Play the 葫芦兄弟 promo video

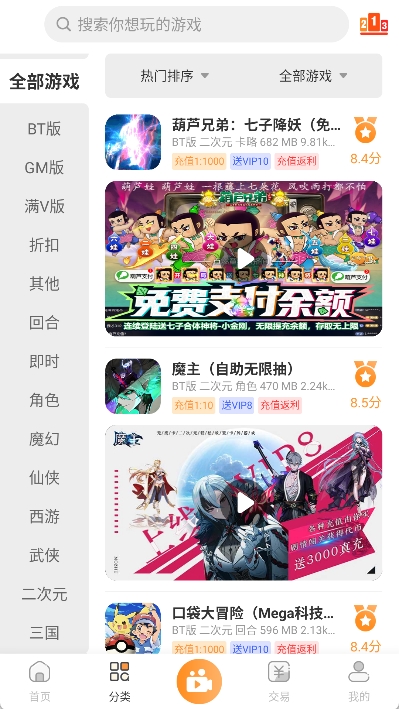pyautogui.click(x=244, y=259)
